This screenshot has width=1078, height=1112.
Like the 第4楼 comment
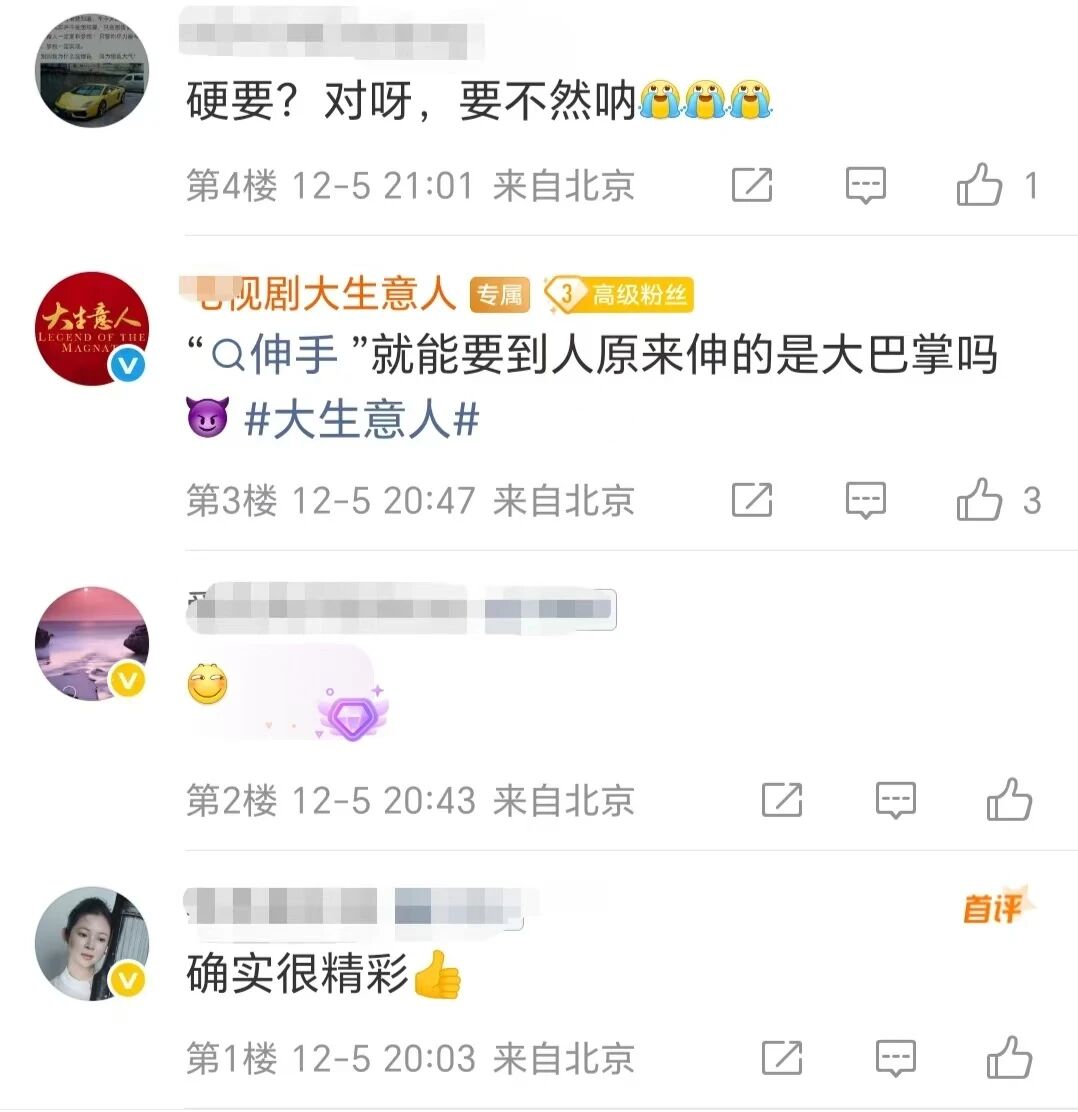[979, 186]
